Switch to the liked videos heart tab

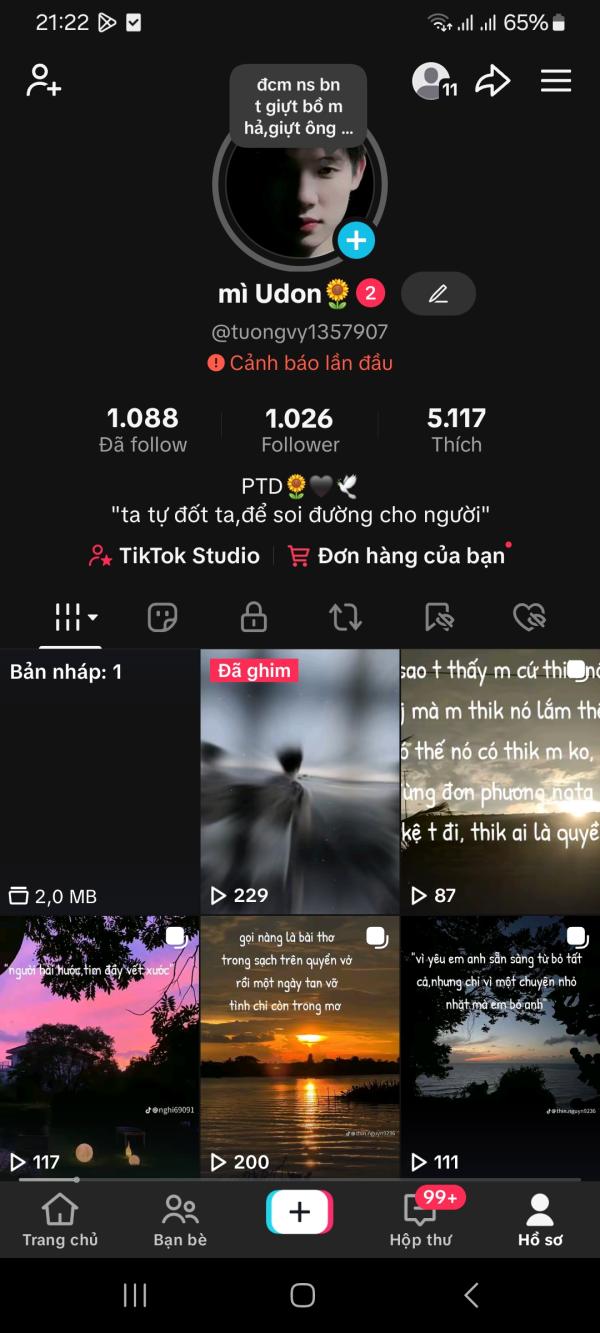point(529,617)
